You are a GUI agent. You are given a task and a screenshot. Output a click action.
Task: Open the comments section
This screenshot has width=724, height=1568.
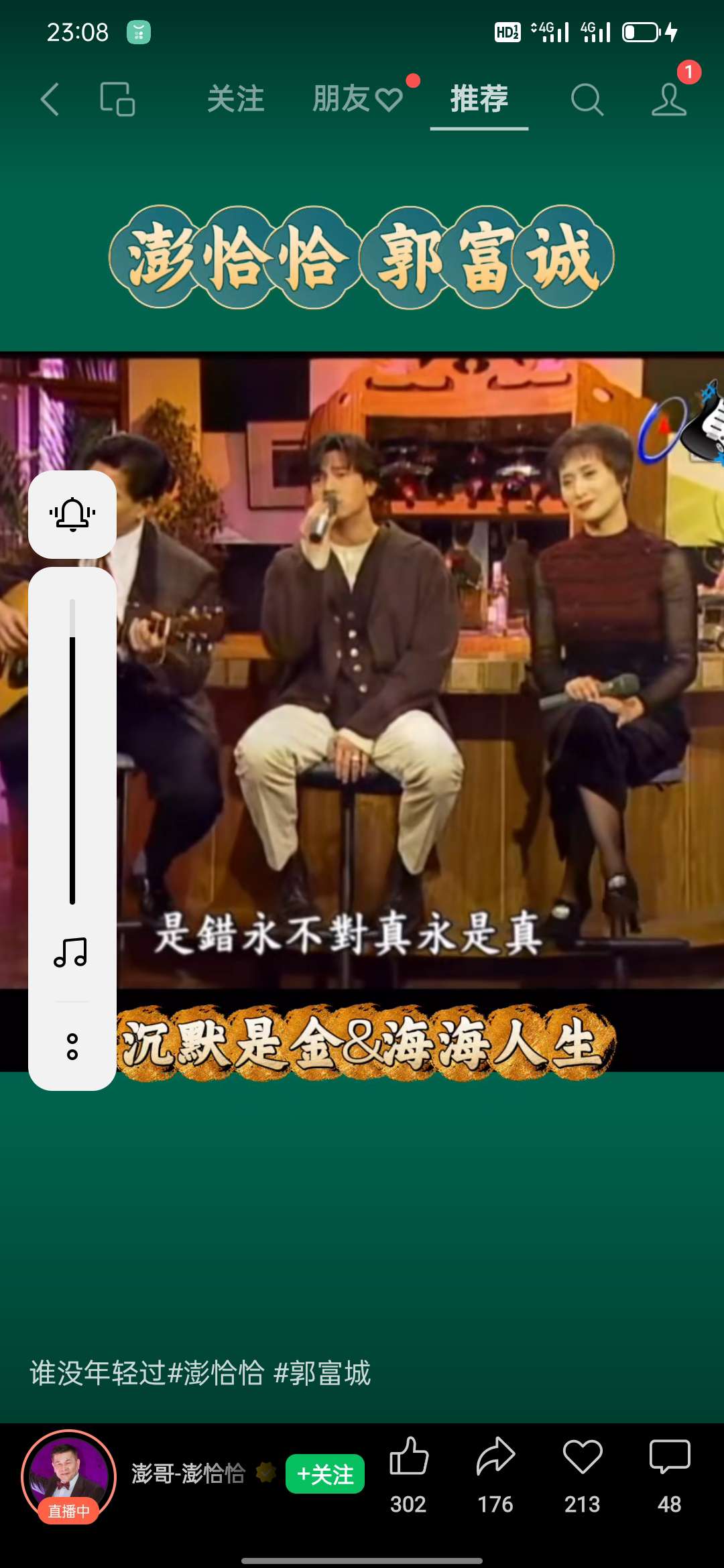pyautogui.click(x=669, y=1457)
